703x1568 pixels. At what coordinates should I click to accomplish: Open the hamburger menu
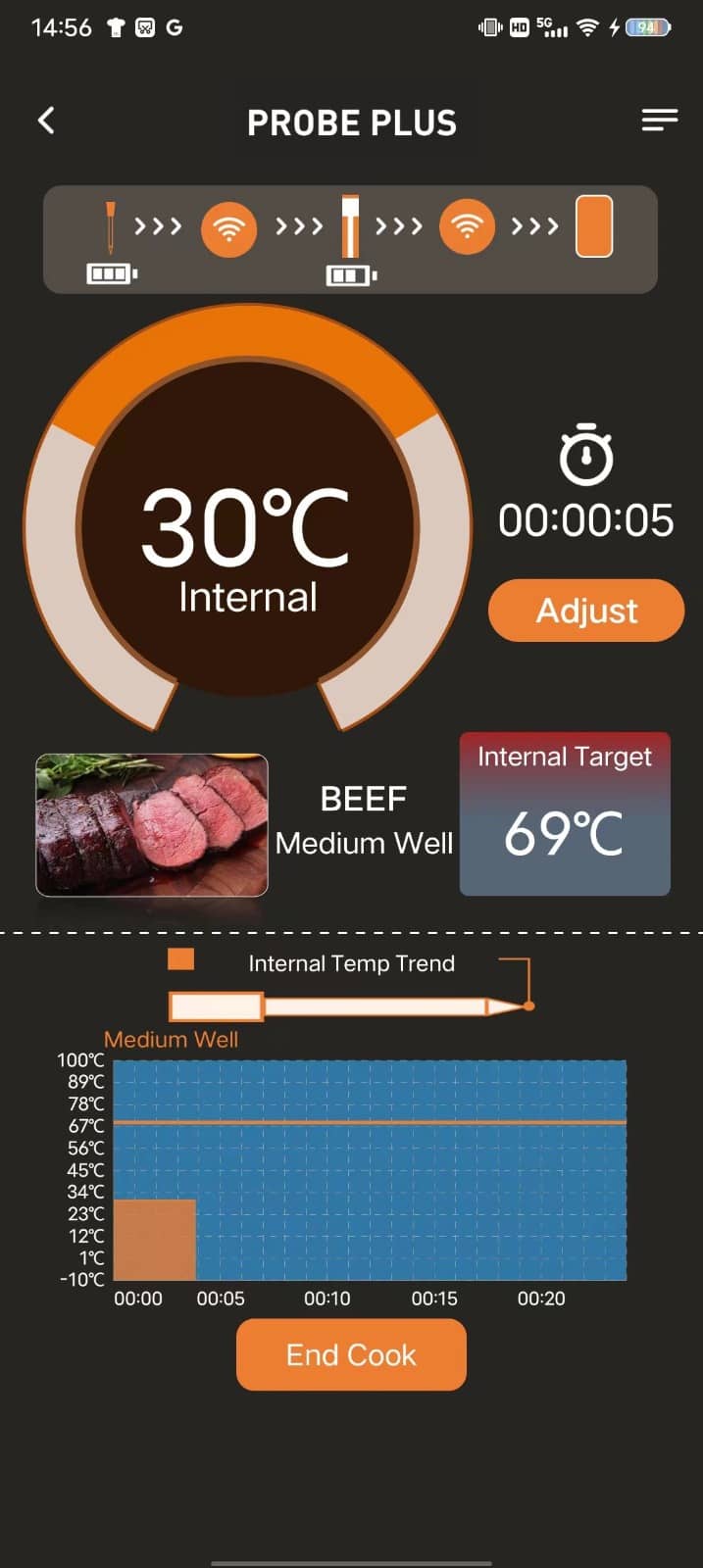pyautogui.click(x=659, y=121)
